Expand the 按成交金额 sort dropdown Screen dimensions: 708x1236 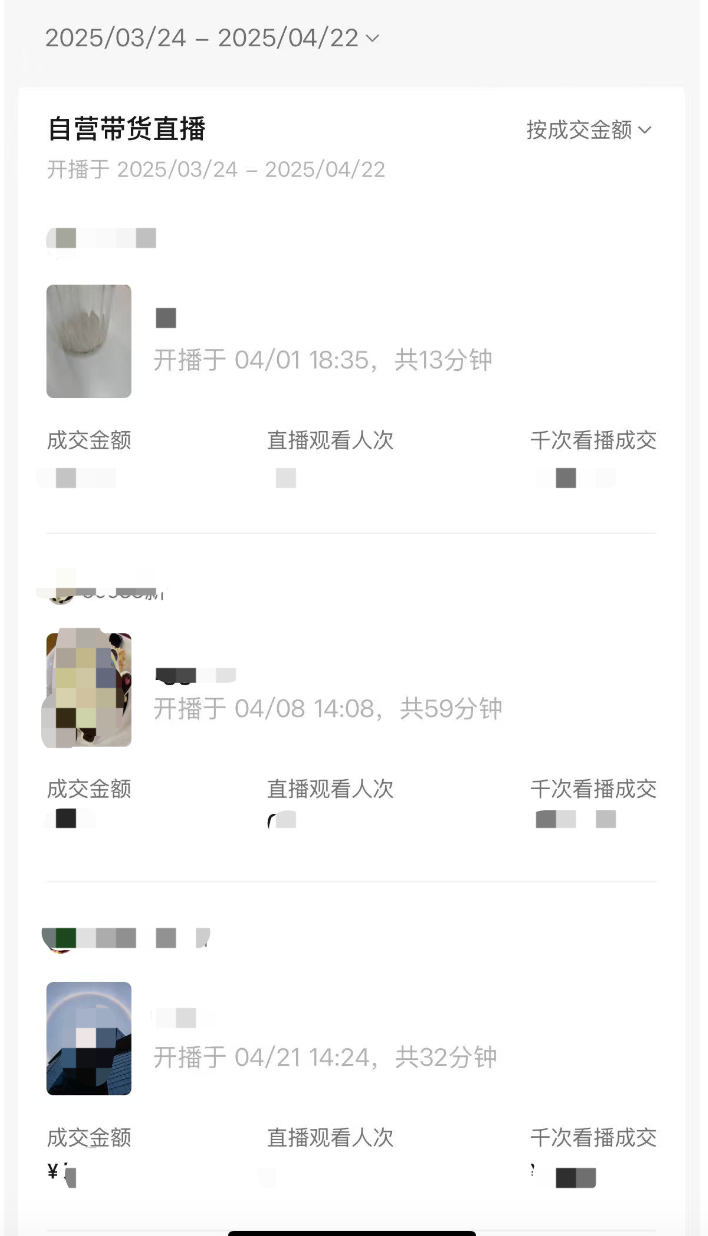click(x=589, y=130)
